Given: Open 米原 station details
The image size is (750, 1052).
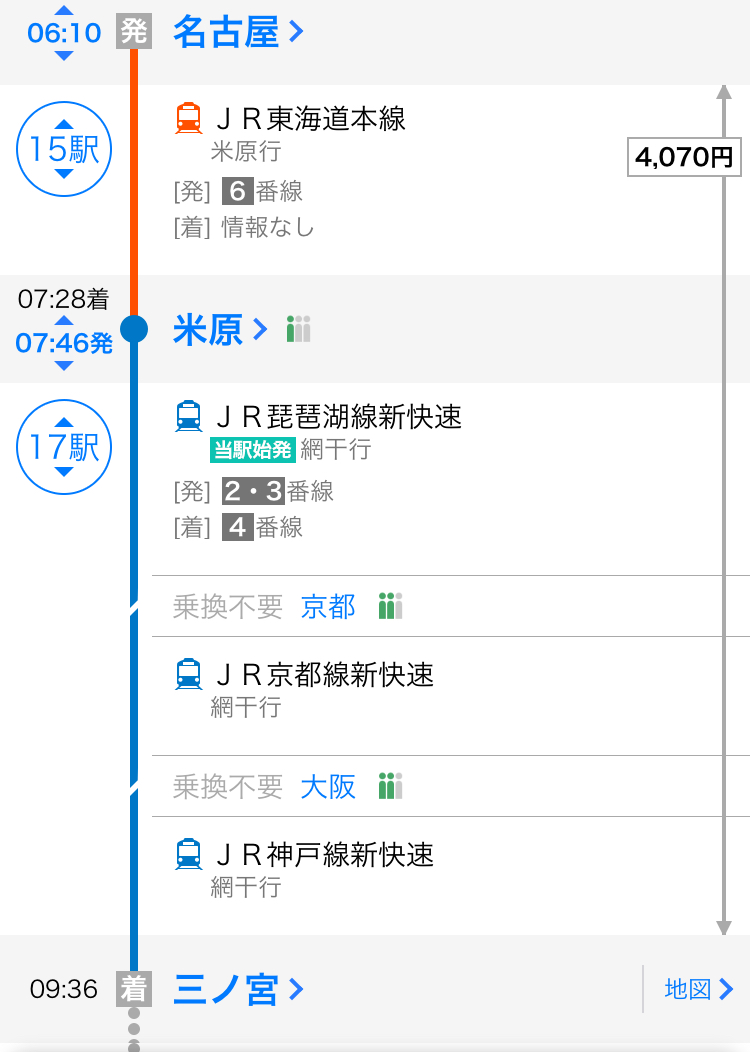Looking at the screenshot, I should pyautogui.click(x=215, y=330).
